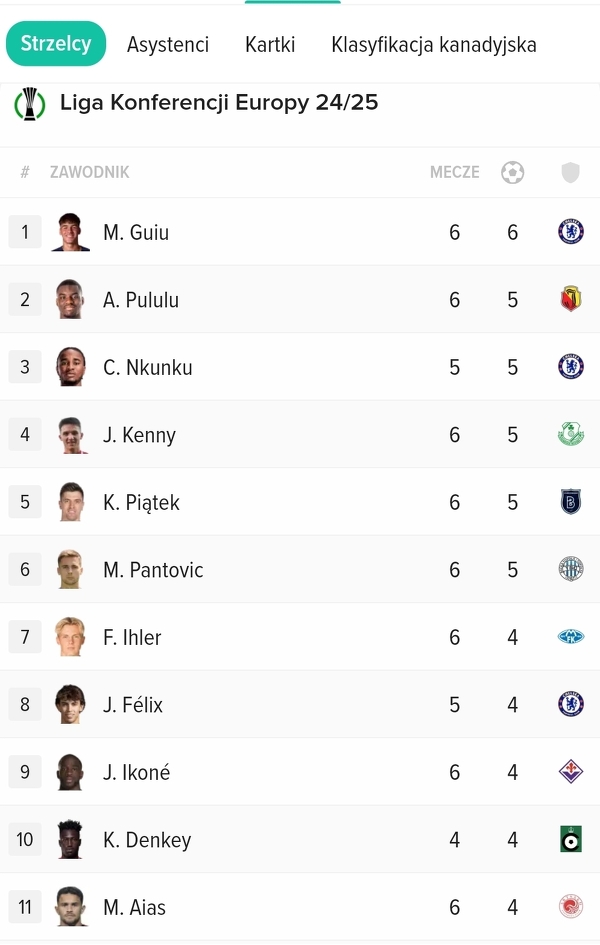This screenshot has width=600, height=945.
Task: Select the Strzelcy tab
Action: pyautogui.click(x=56, y=44)
